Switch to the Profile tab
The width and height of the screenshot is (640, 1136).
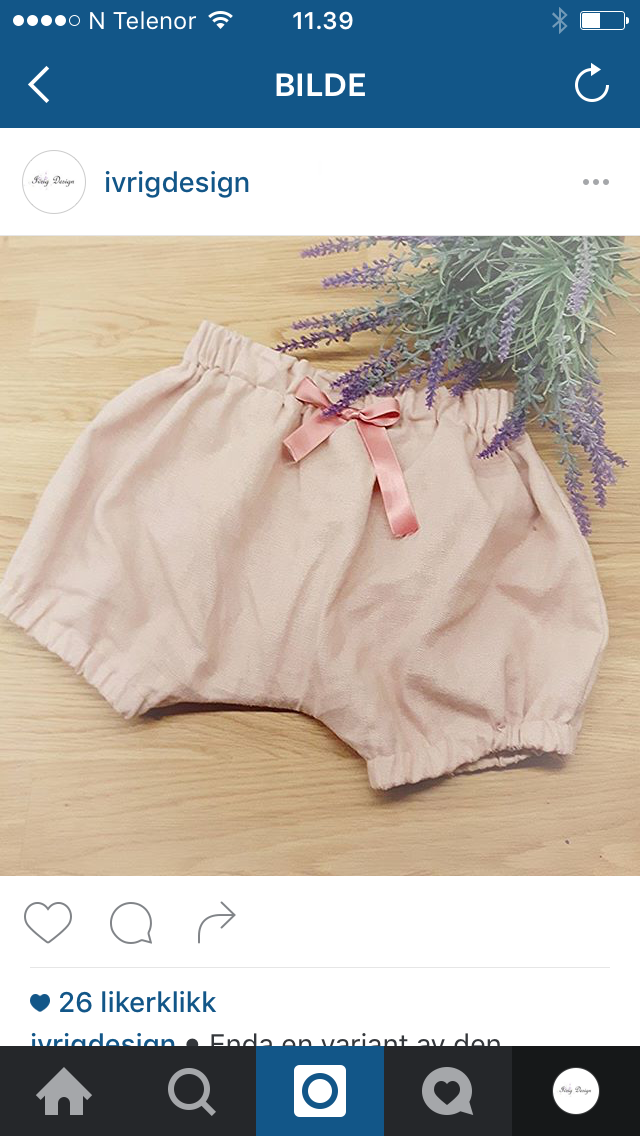coord(576,1091)
